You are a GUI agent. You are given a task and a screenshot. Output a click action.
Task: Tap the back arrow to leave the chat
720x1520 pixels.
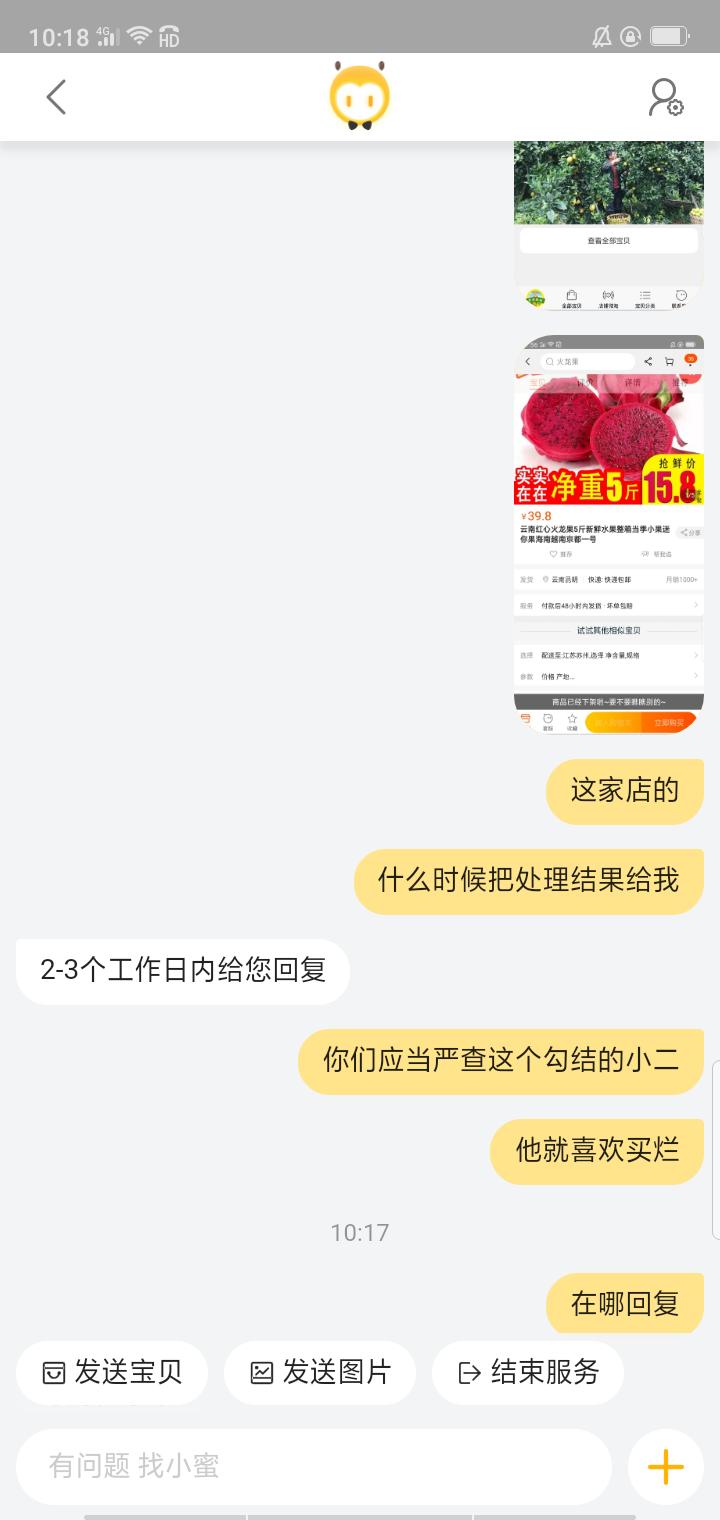[x=57, y=97]
